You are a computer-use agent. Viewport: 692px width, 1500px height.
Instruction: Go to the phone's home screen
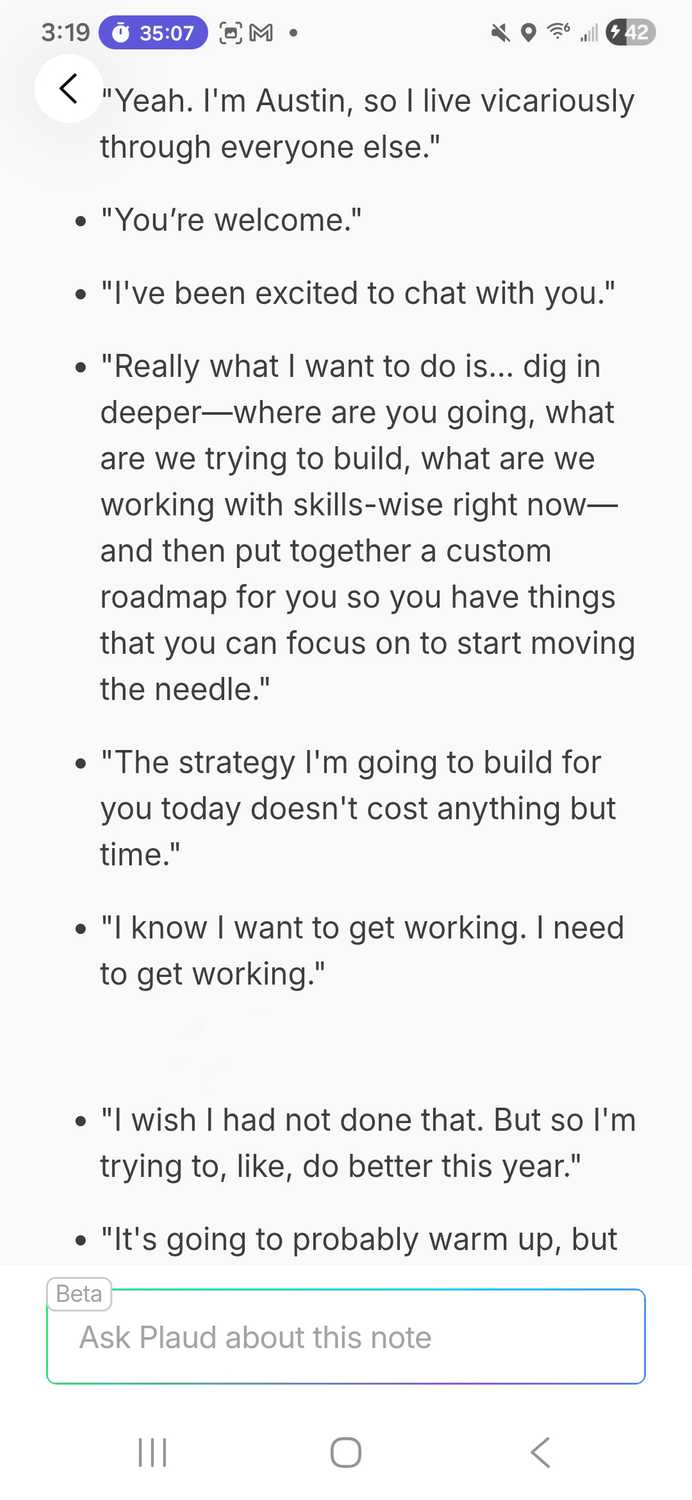point(346,1452)
